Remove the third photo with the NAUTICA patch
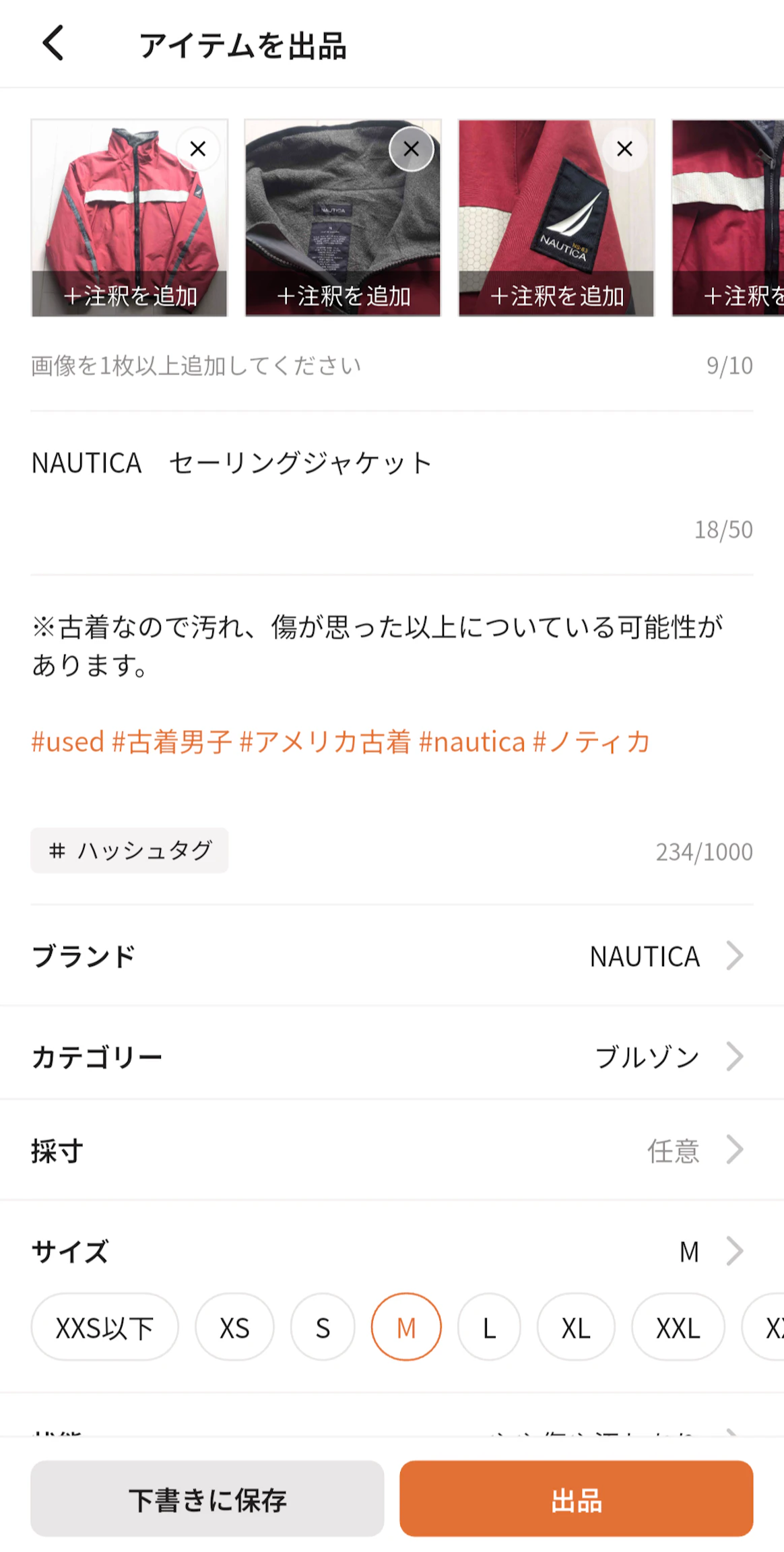Screen dimensions: 784x1552 click(x=624, y=149)
